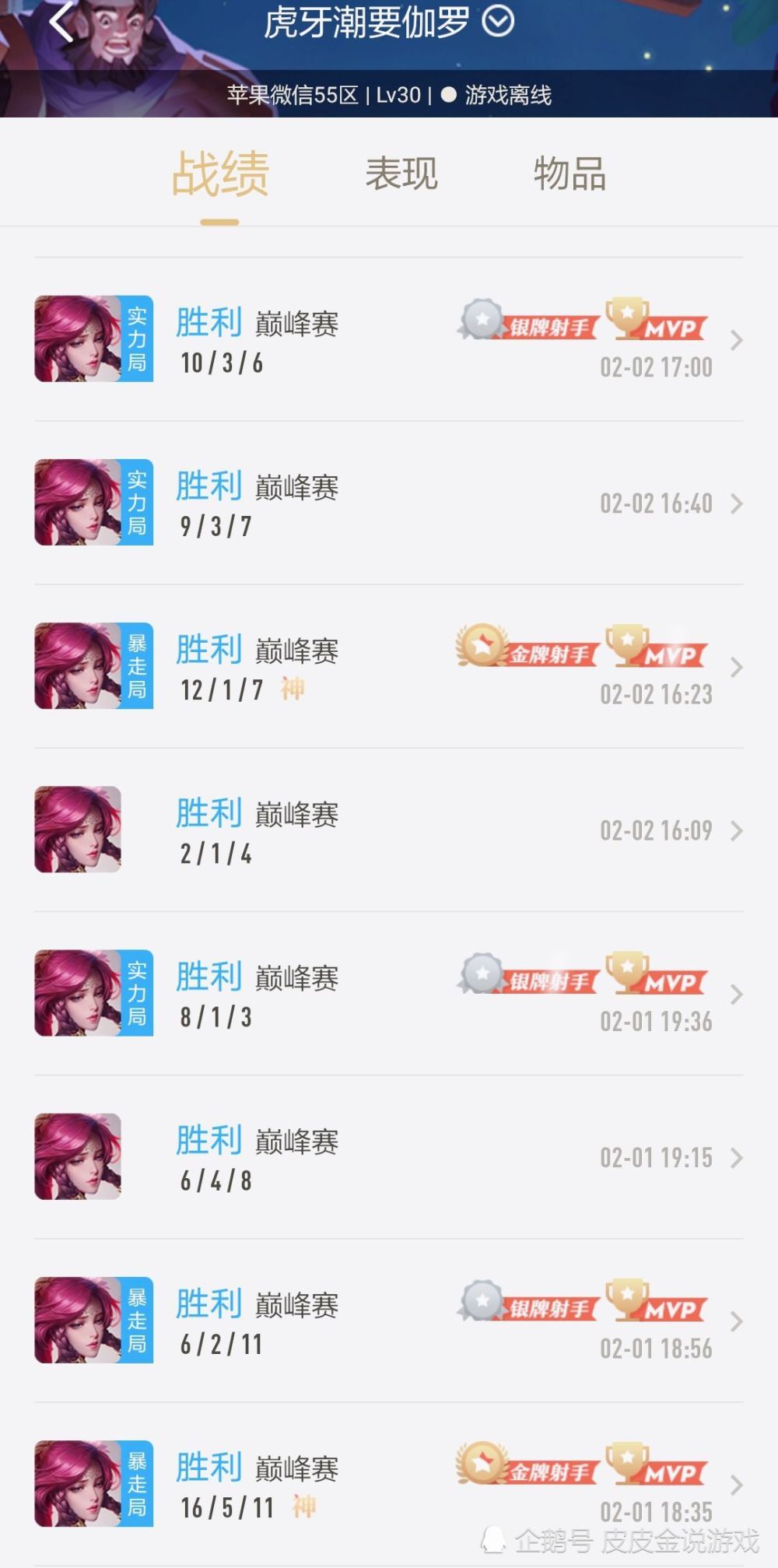View the 12/1/7 match from 02-02 16:23

tap(389, 666)
